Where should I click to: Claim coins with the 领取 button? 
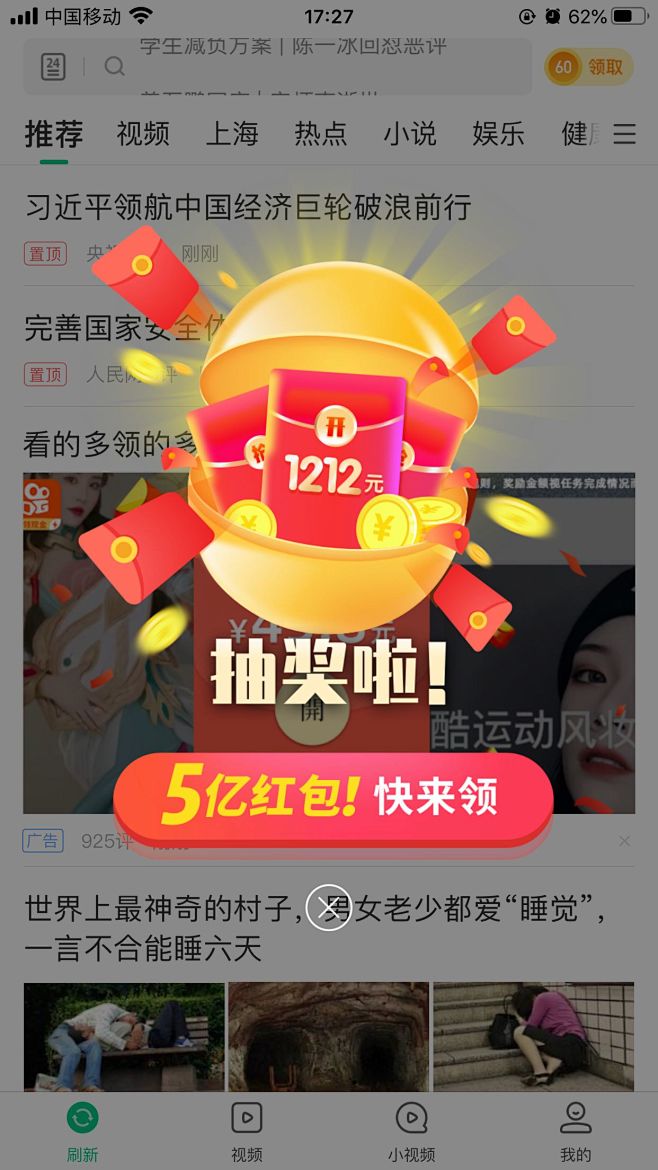(590, 67)
